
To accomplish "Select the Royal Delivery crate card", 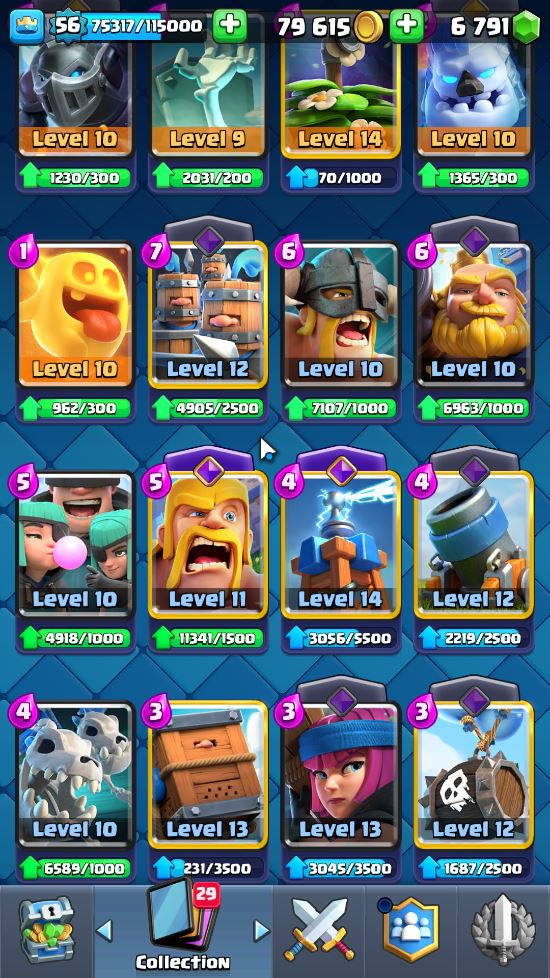I will tap(208, 775).
